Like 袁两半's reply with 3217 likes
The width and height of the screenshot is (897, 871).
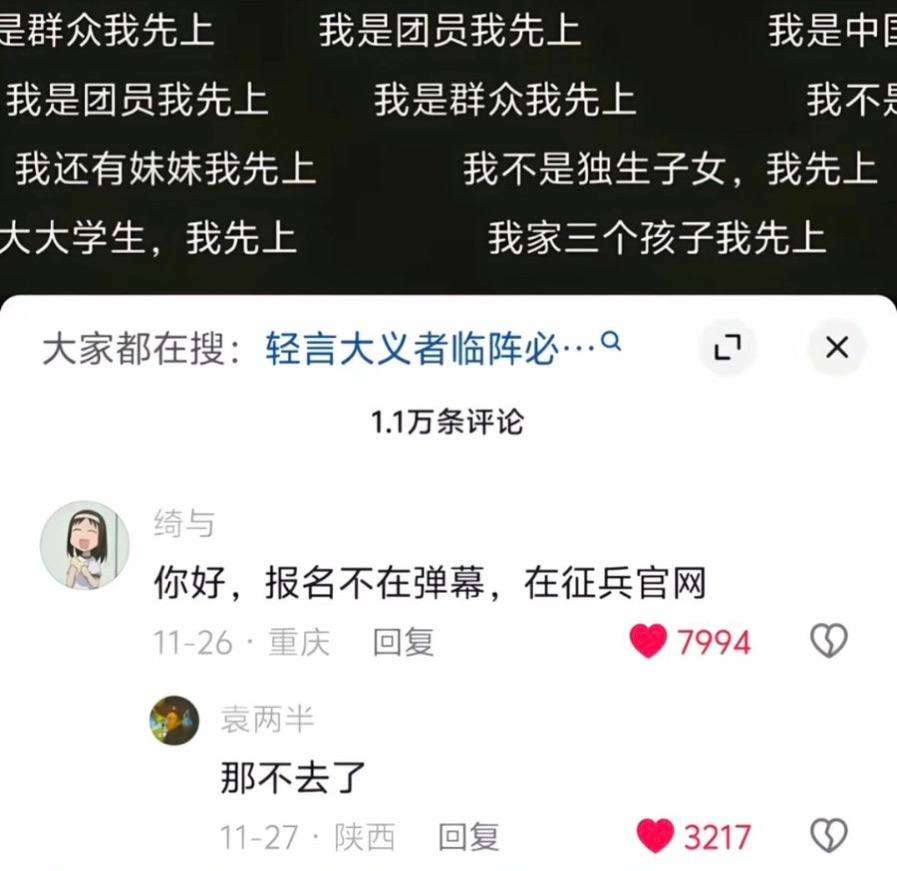655,836
